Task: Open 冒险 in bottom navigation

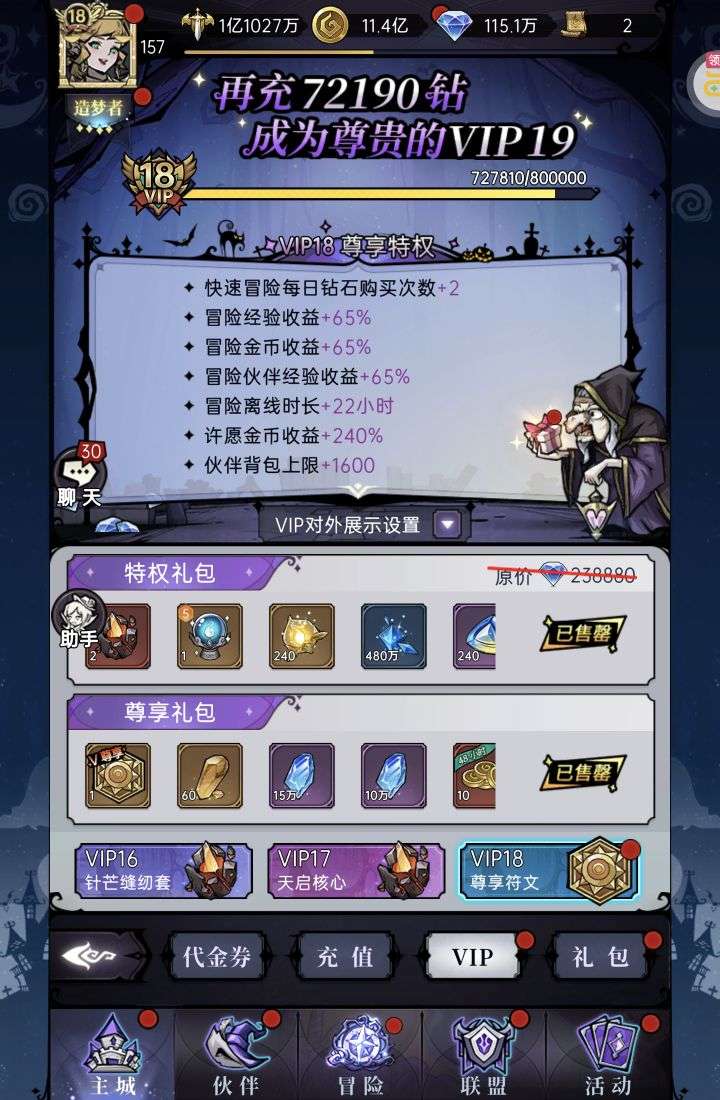Action: coord(360,1055)
